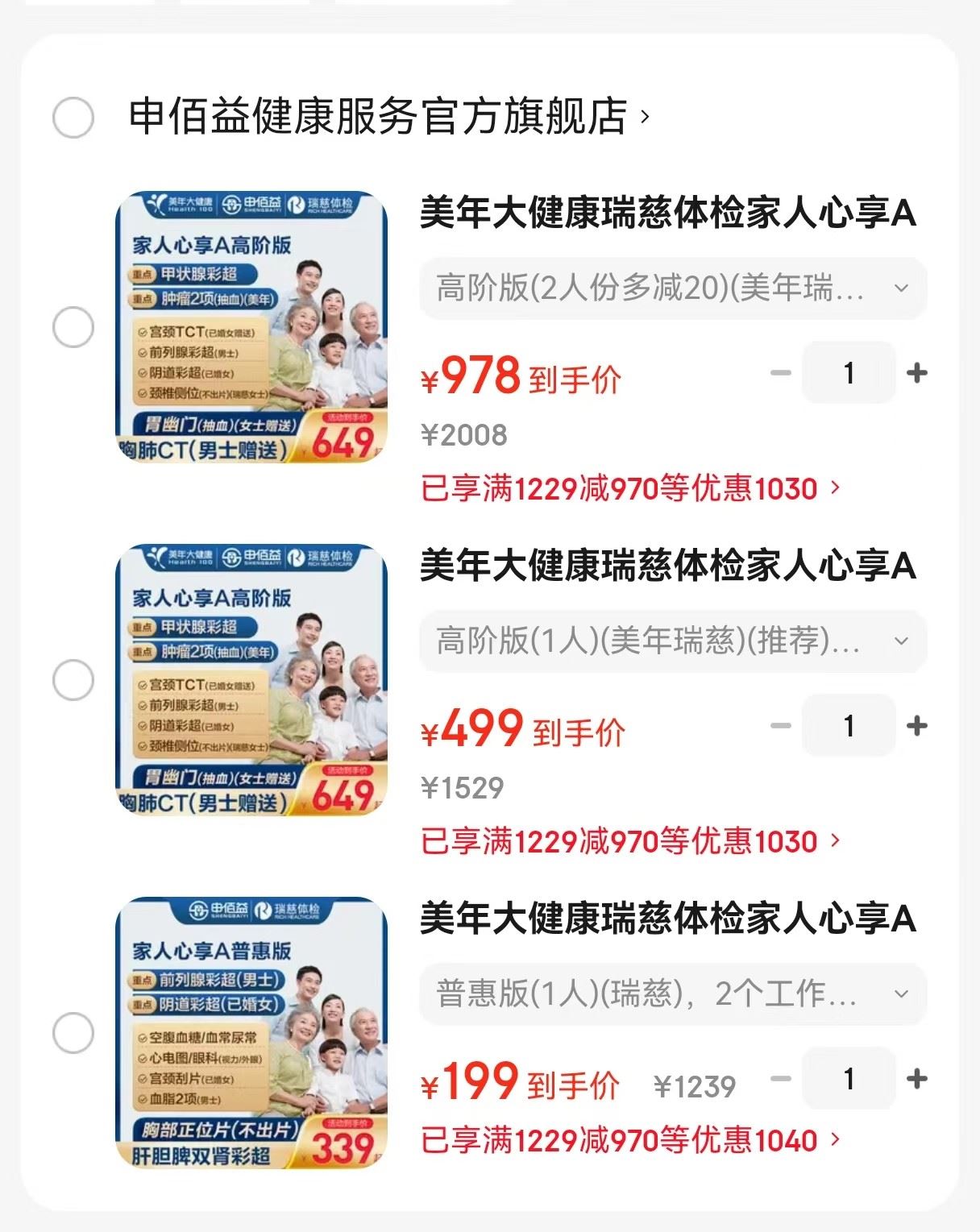
Task: Increase quantity of the ¥978 item
Action: click(x=916, y=373)
